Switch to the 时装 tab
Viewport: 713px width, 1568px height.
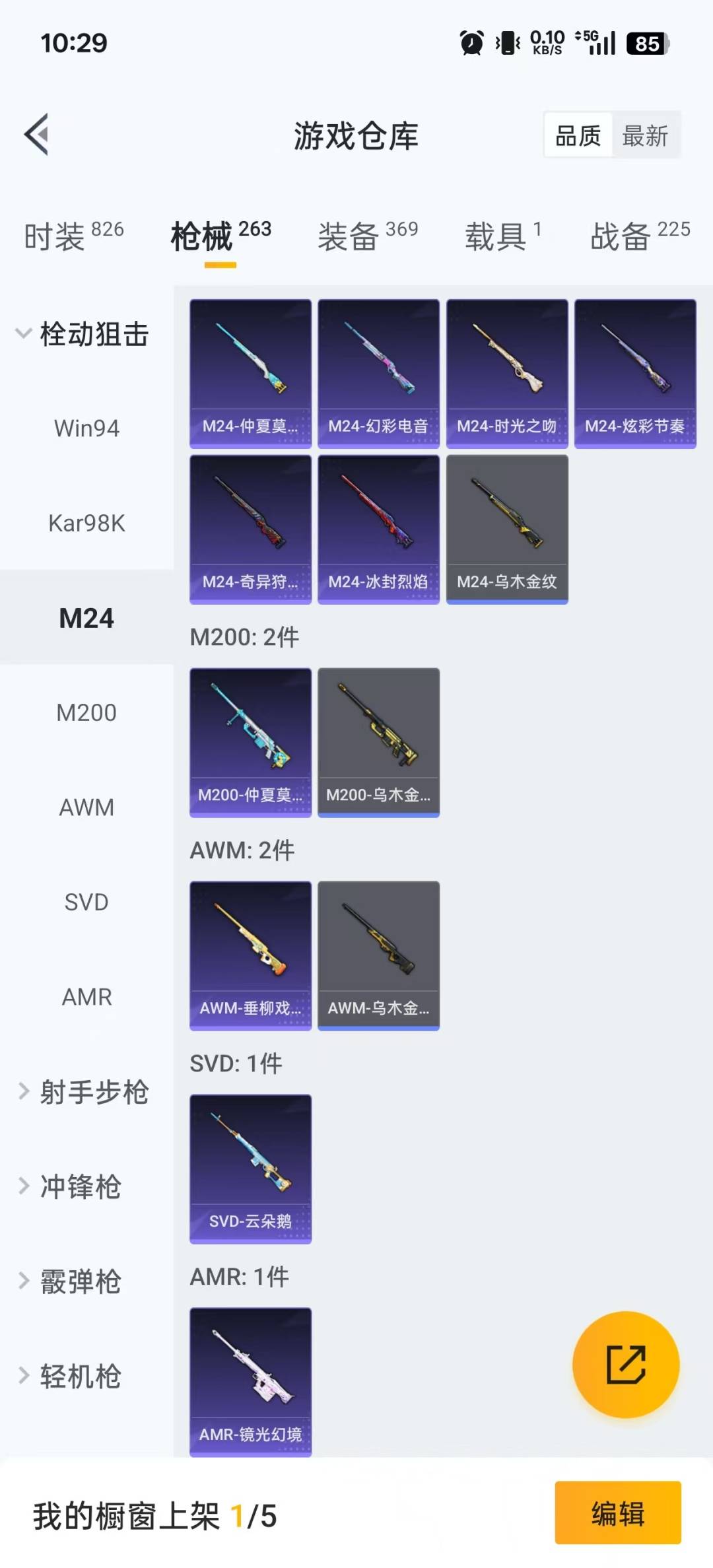tap(73, 236)
